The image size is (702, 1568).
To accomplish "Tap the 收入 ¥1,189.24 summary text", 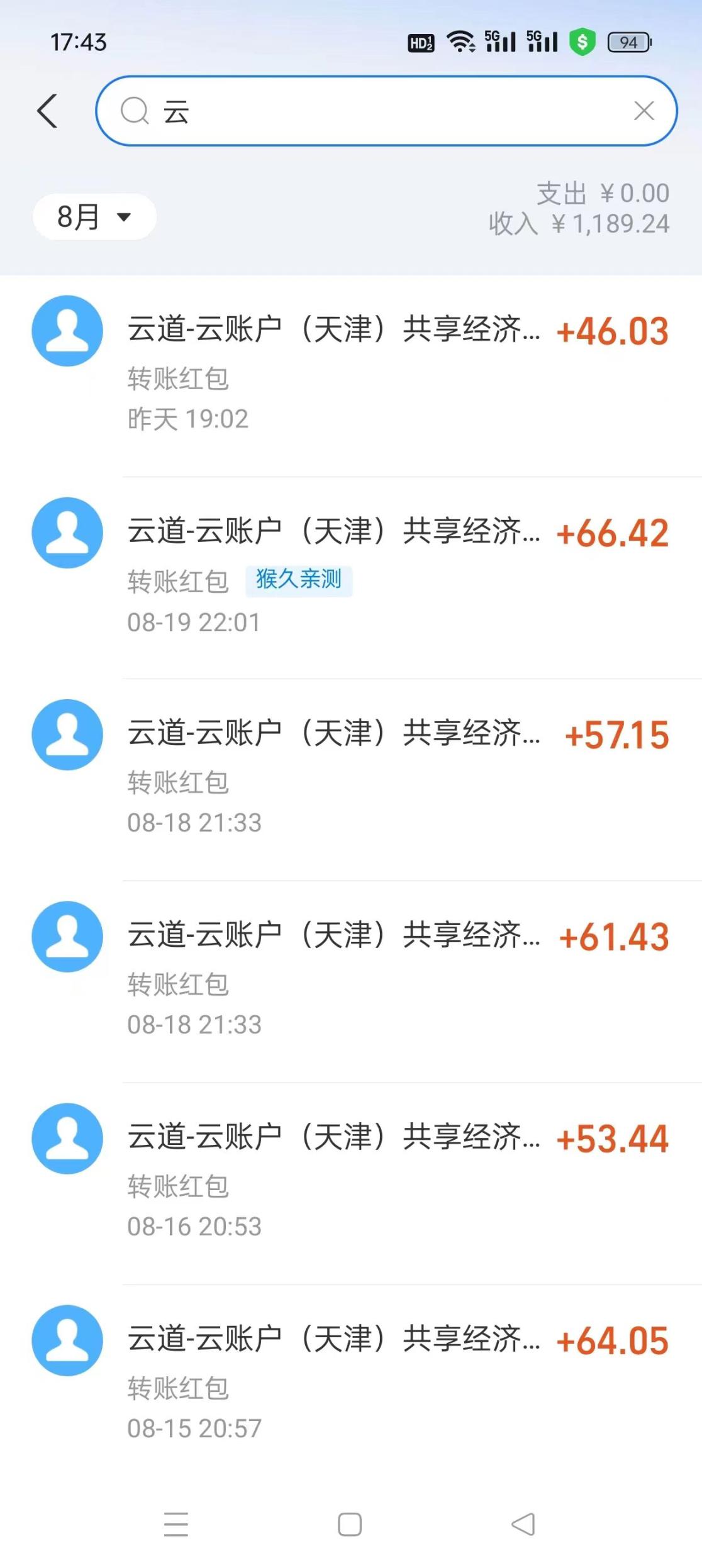I will coord(579,223).
